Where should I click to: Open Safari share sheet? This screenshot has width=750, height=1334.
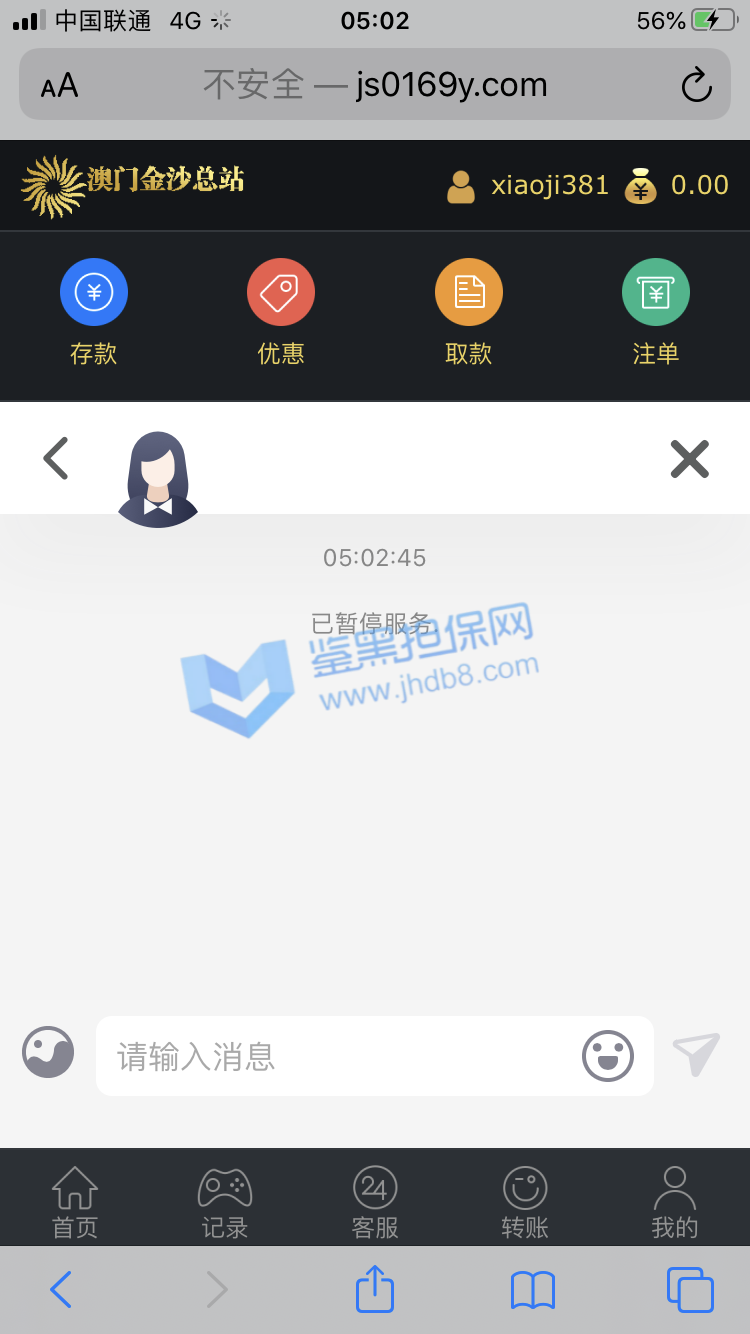(375, 1290)
